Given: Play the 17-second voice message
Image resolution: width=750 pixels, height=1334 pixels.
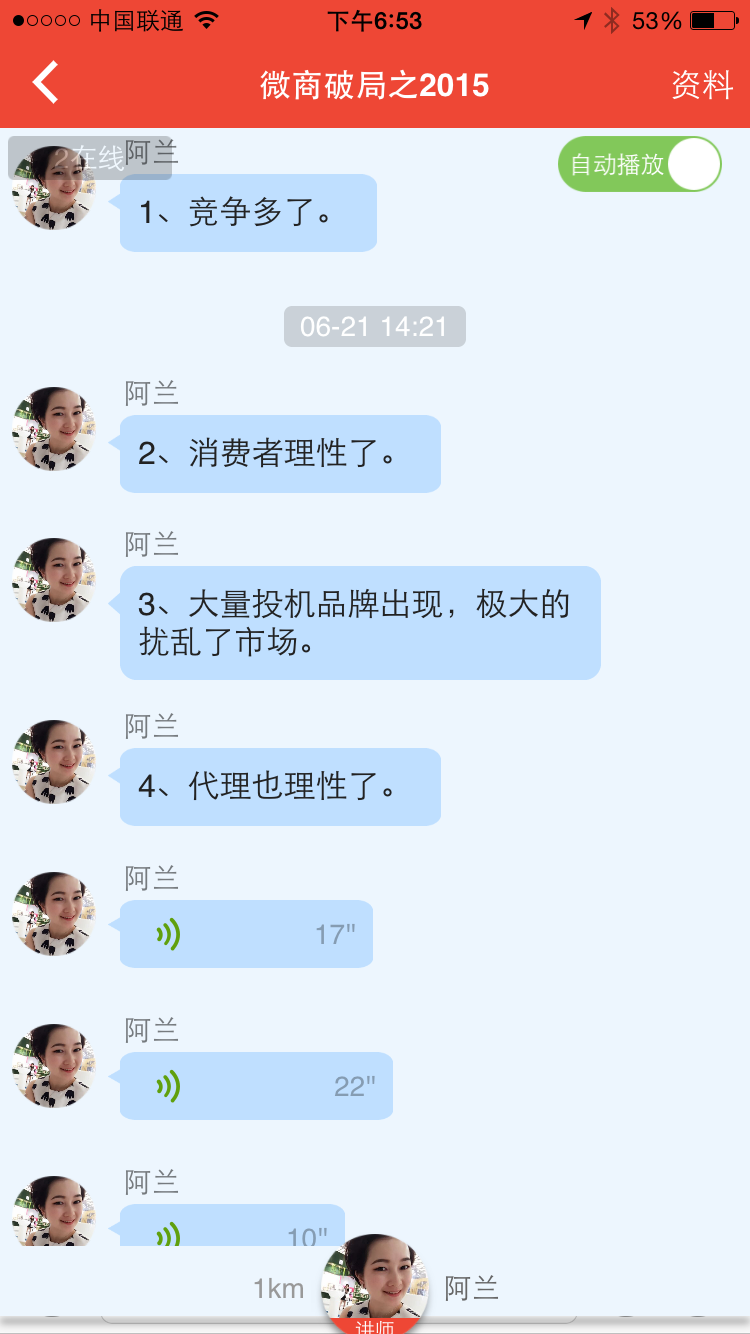Looking at the screenshot, I should (246, 934).
